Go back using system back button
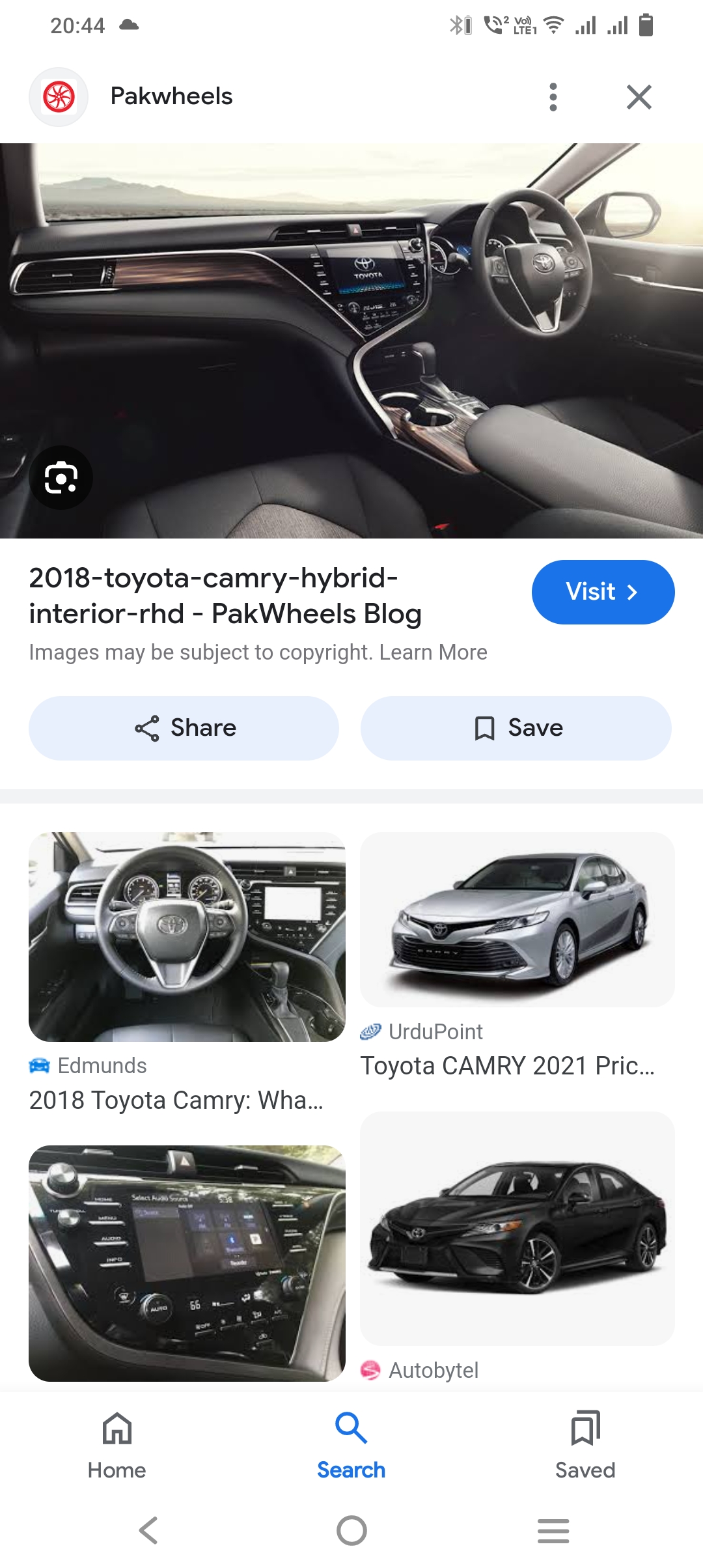This screenshot has height=1568, width=703. (148, 1530)
